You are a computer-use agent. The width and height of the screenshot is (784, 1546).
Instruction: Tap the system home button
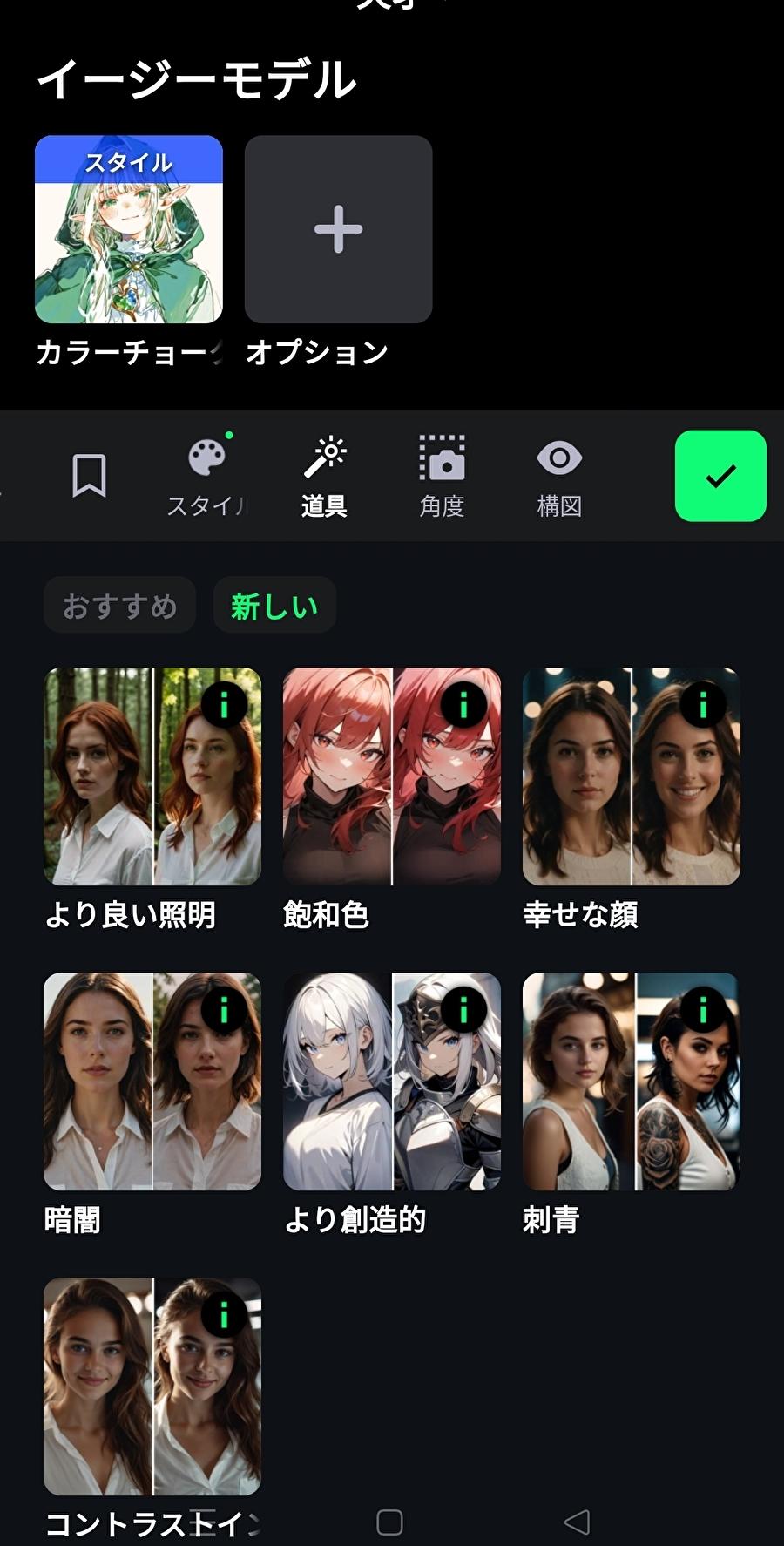click(389, 1522)
